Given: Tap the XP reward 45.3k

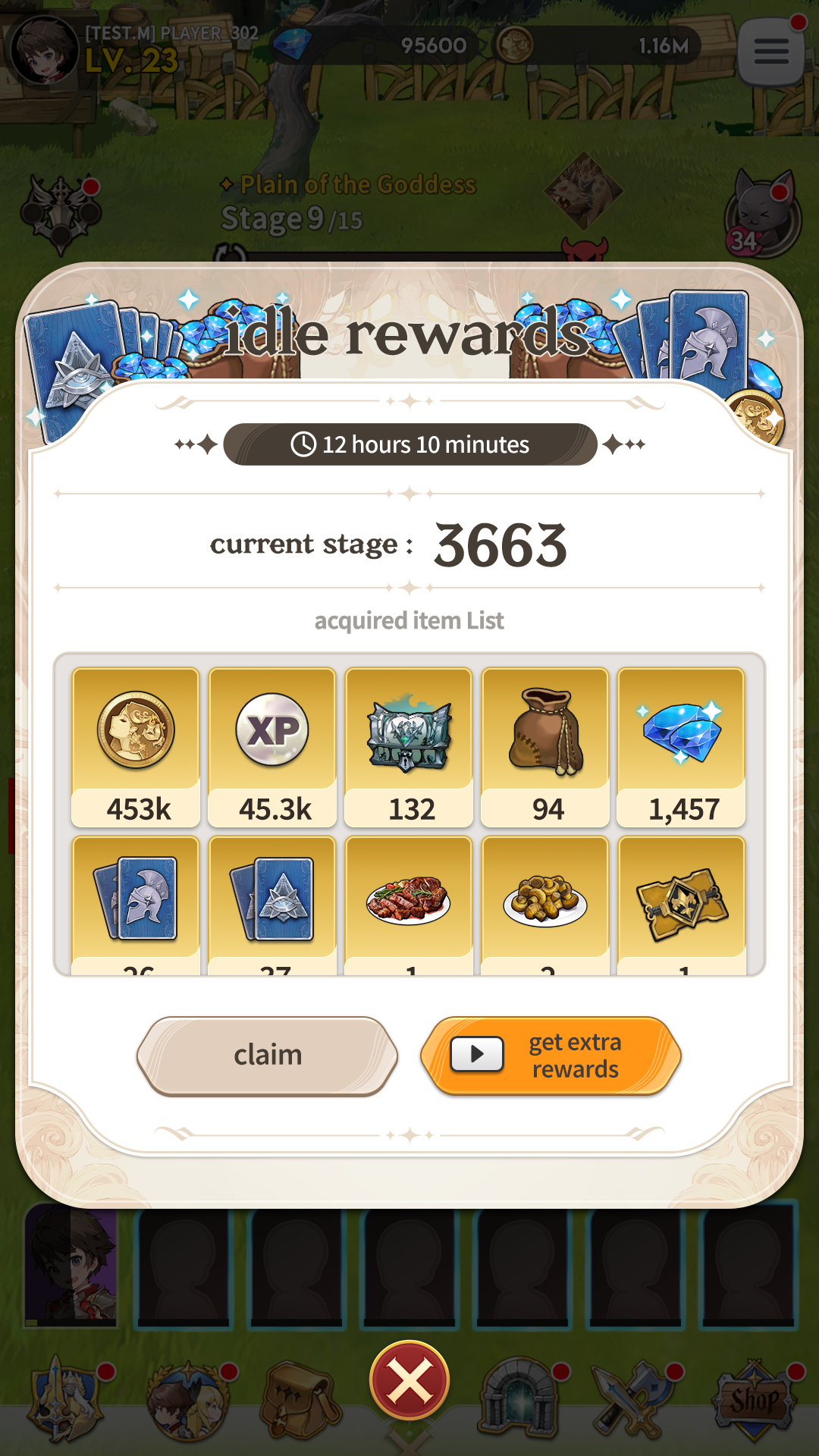Looking at the screenshot, I should [272, 747].
